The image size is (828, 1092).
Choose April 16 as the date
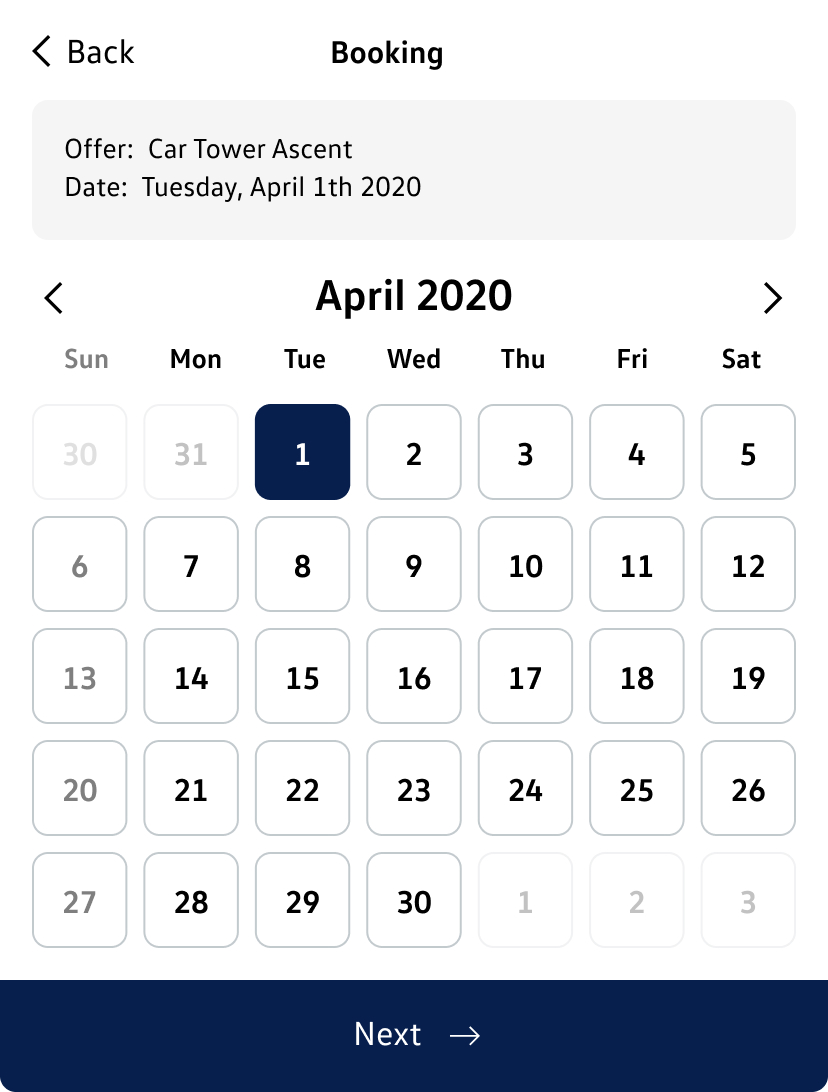pyautogui.click(x=414, y=676)
